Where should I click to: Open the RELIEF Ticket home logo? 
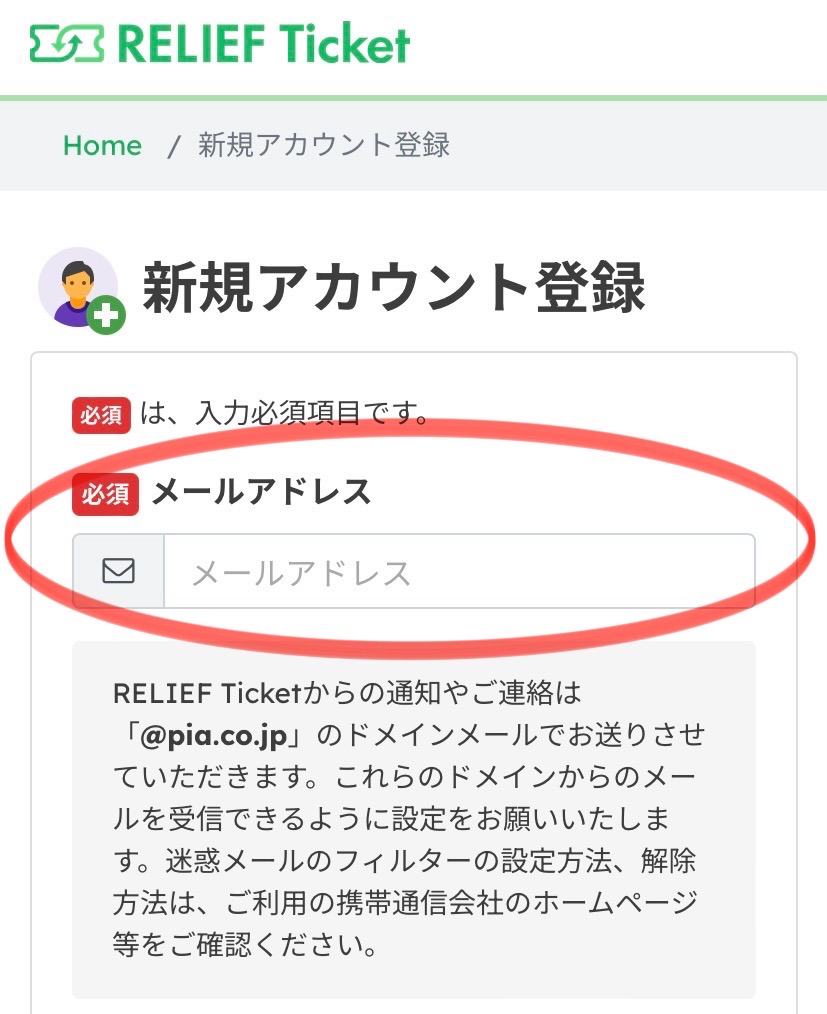pos(220,44)
